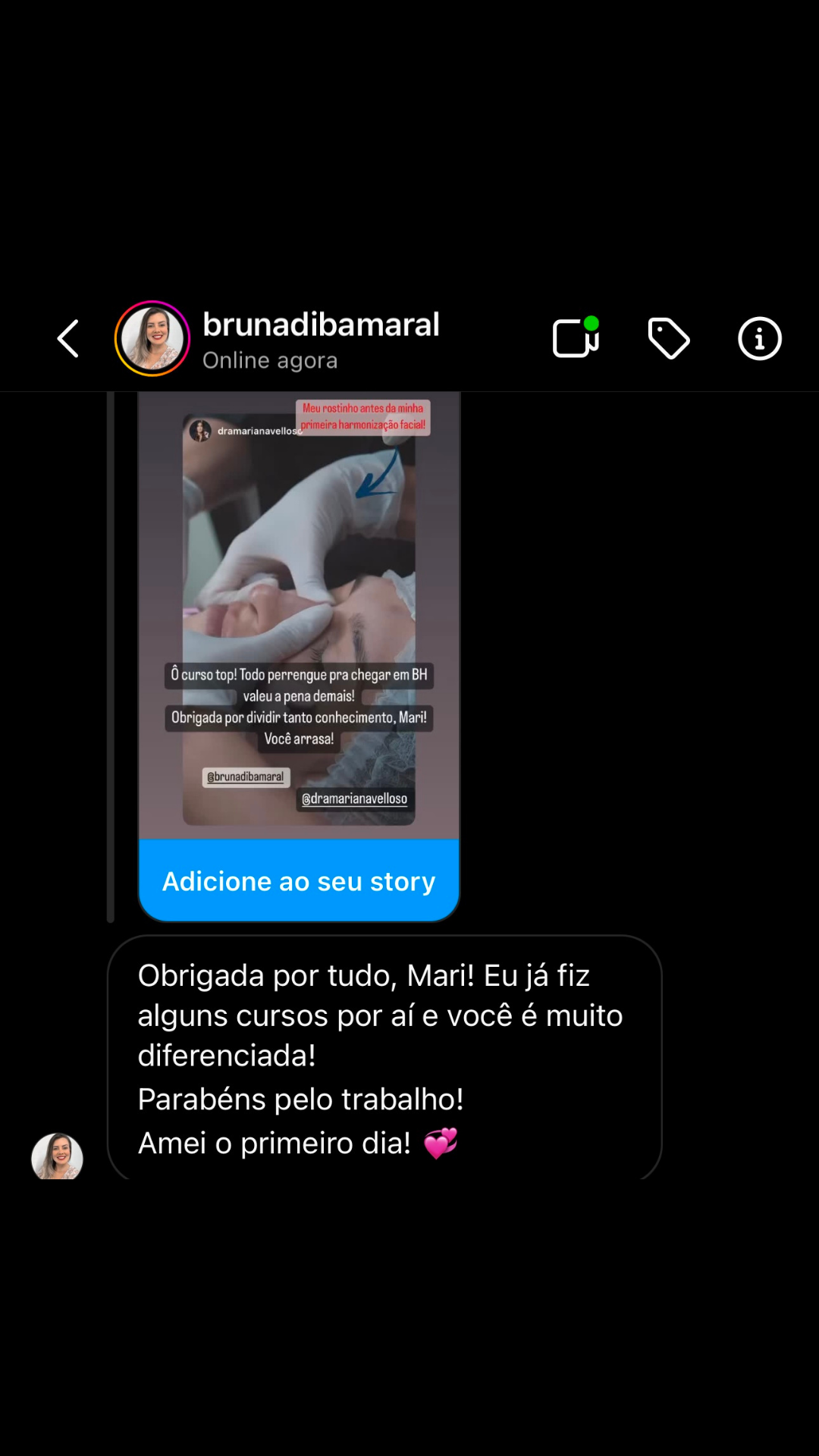Open the shared story mention preview
819x1456 pixels.
point(299,615)
